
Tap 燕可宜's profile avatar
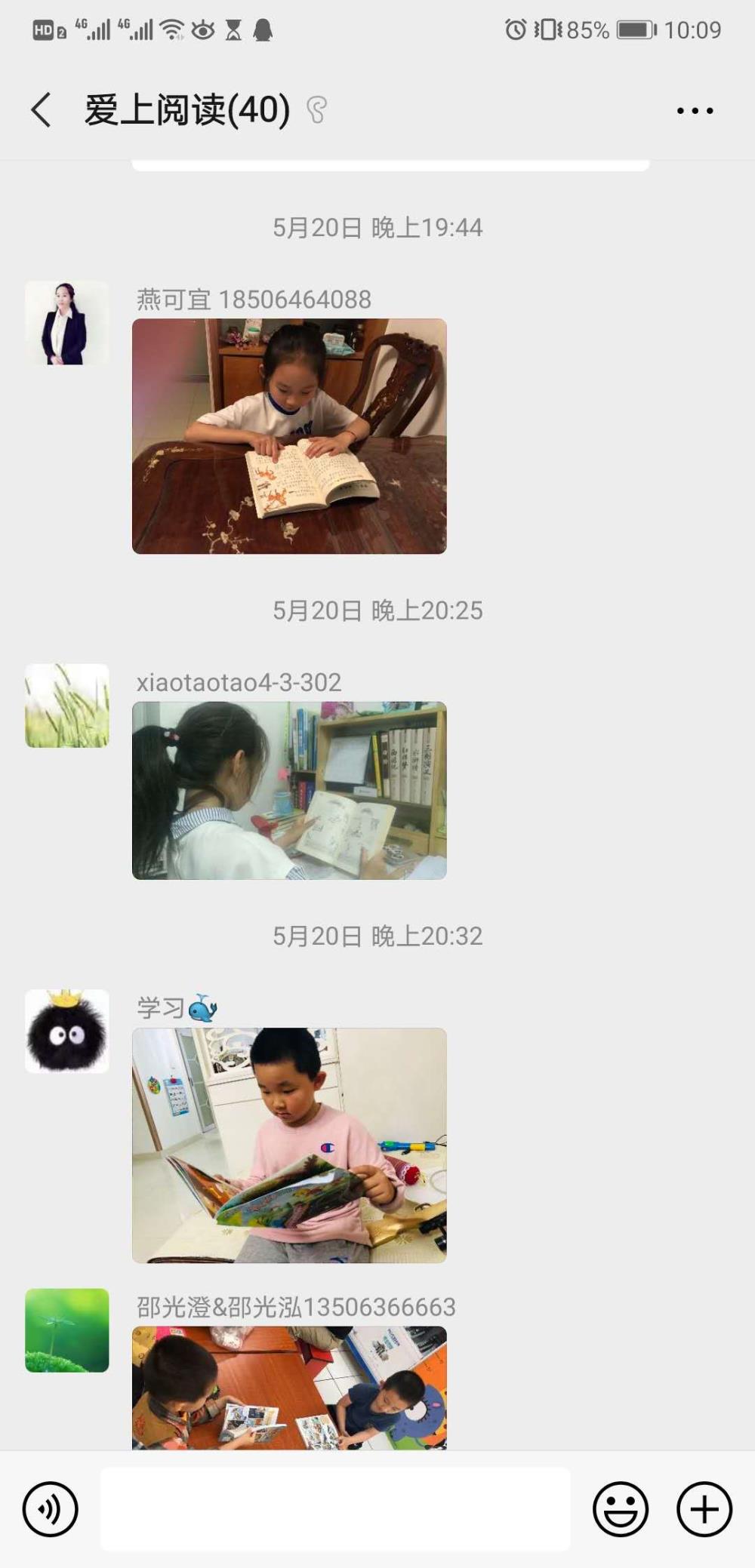pos(67,323)
